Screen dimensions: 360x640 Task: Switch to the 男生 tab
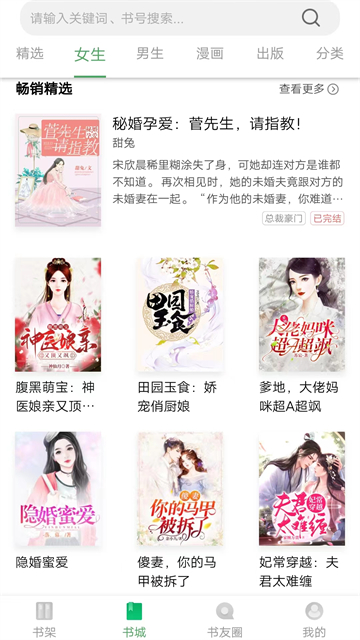click(150, 54)
